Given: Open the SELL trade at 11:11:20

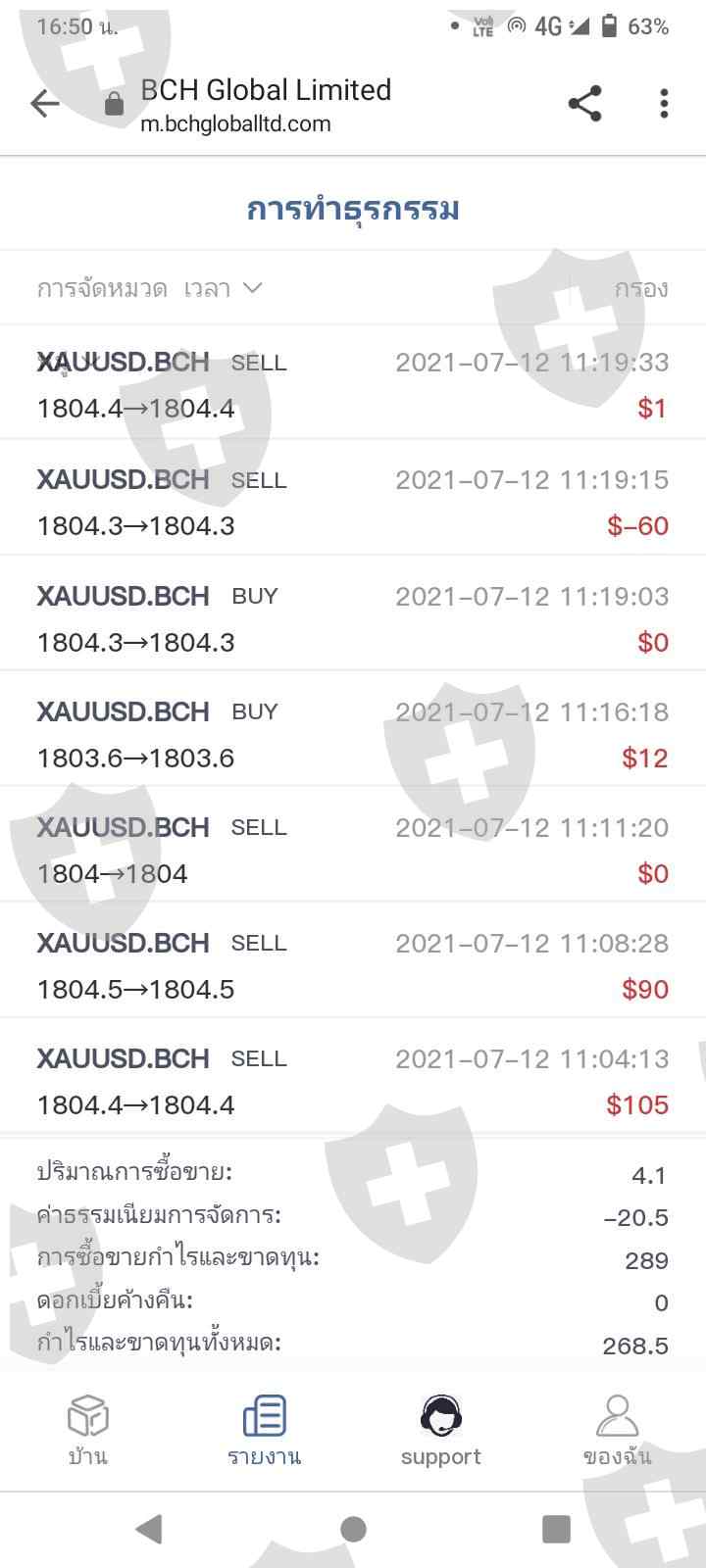Looking at the screenshot, I should click(353, 850).
